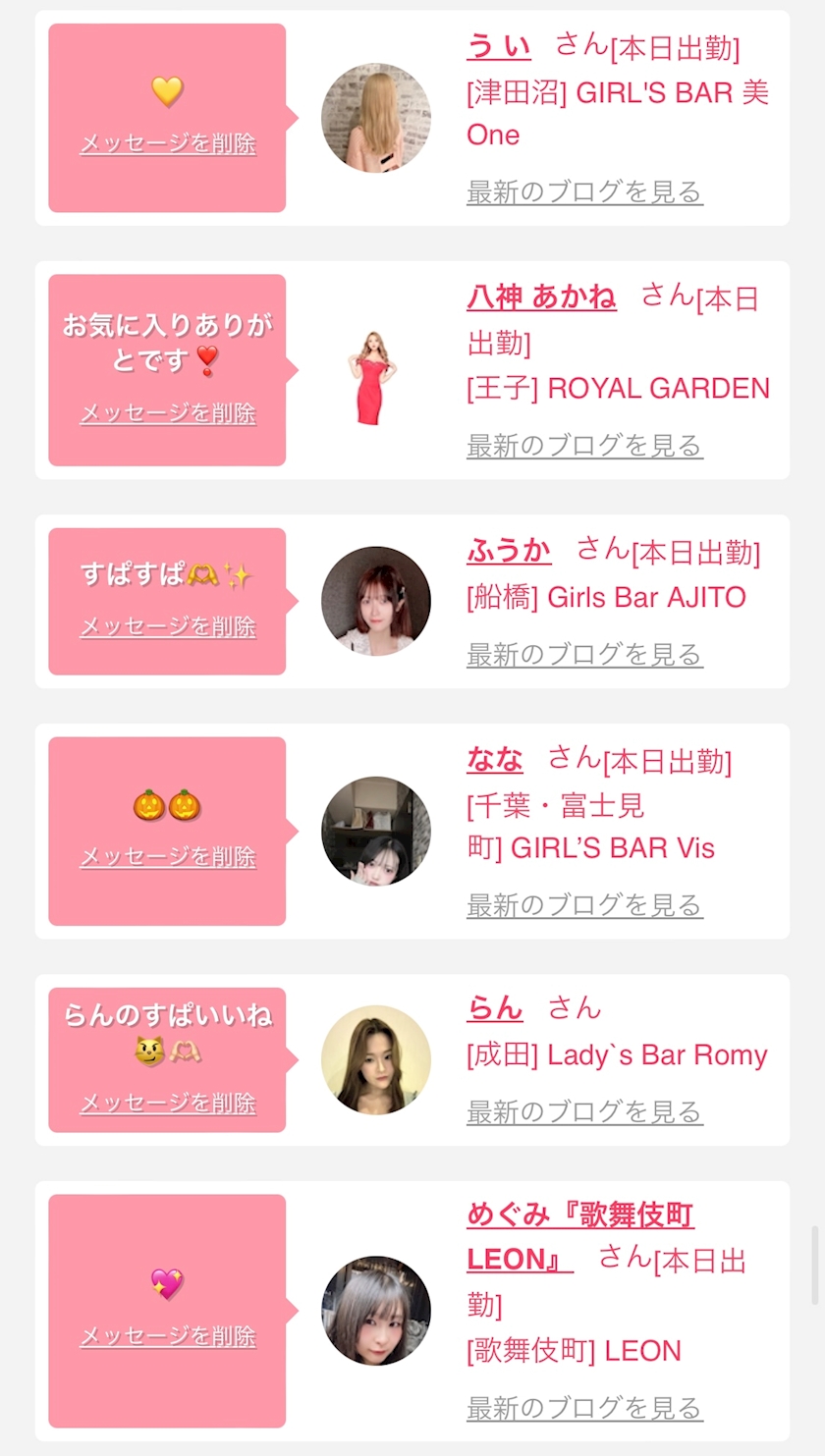
Task: View なな's latest blog
Action: 584,904
